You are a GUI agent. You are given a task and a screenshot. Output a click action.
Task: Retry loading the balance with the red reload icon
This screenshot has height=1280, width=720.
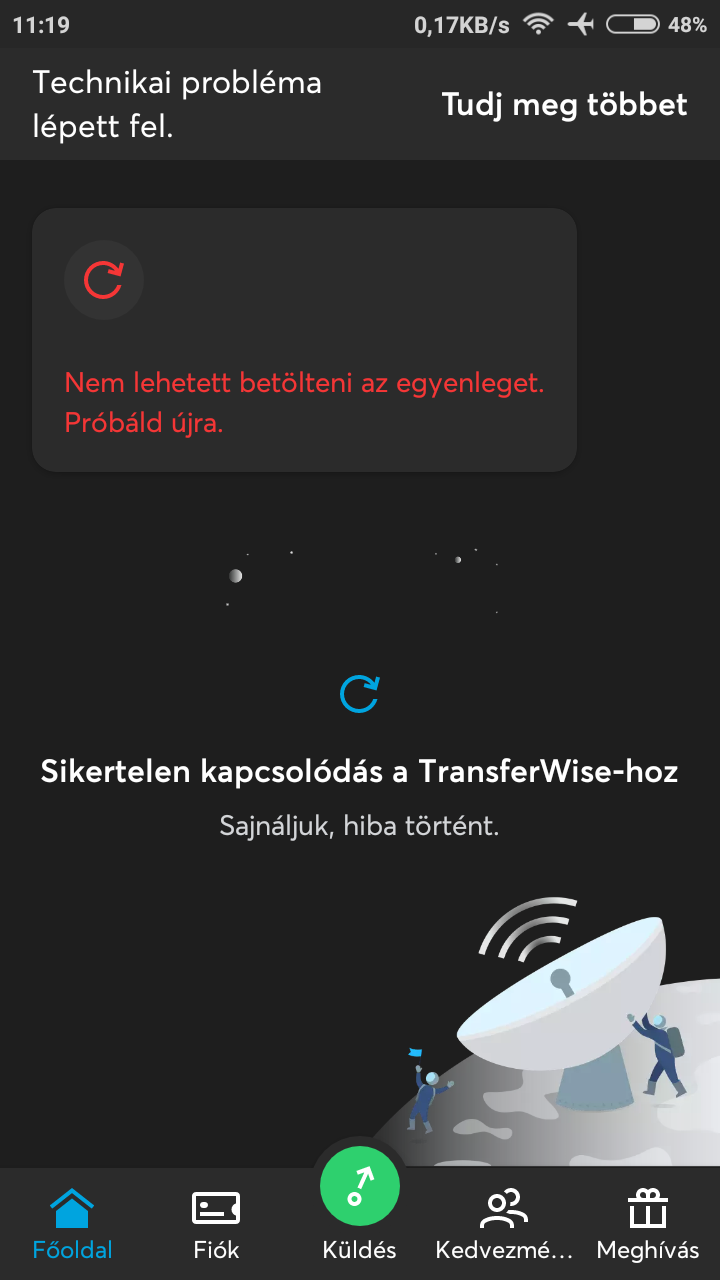point(104,280)
